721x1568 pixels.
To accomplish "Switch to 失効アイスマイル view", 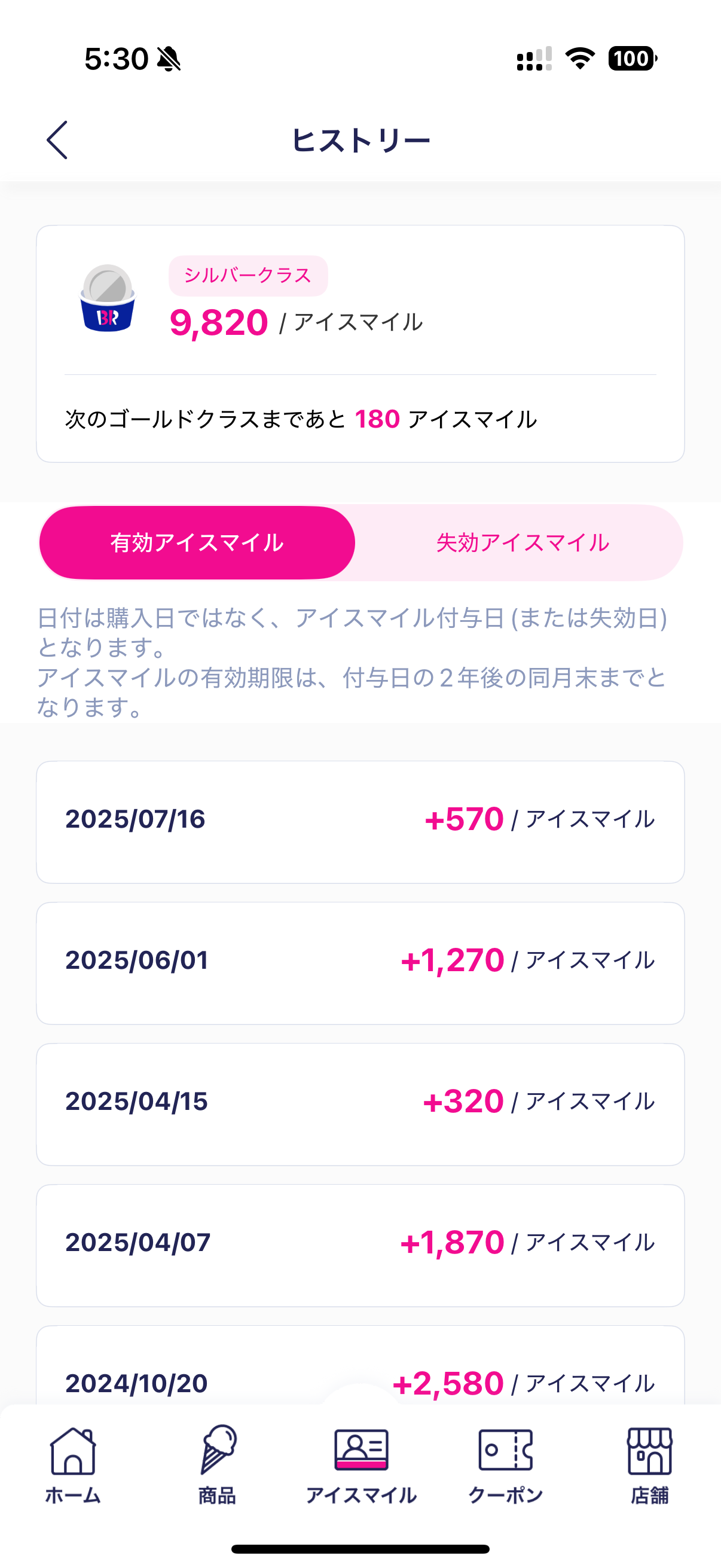I will 520,541.
